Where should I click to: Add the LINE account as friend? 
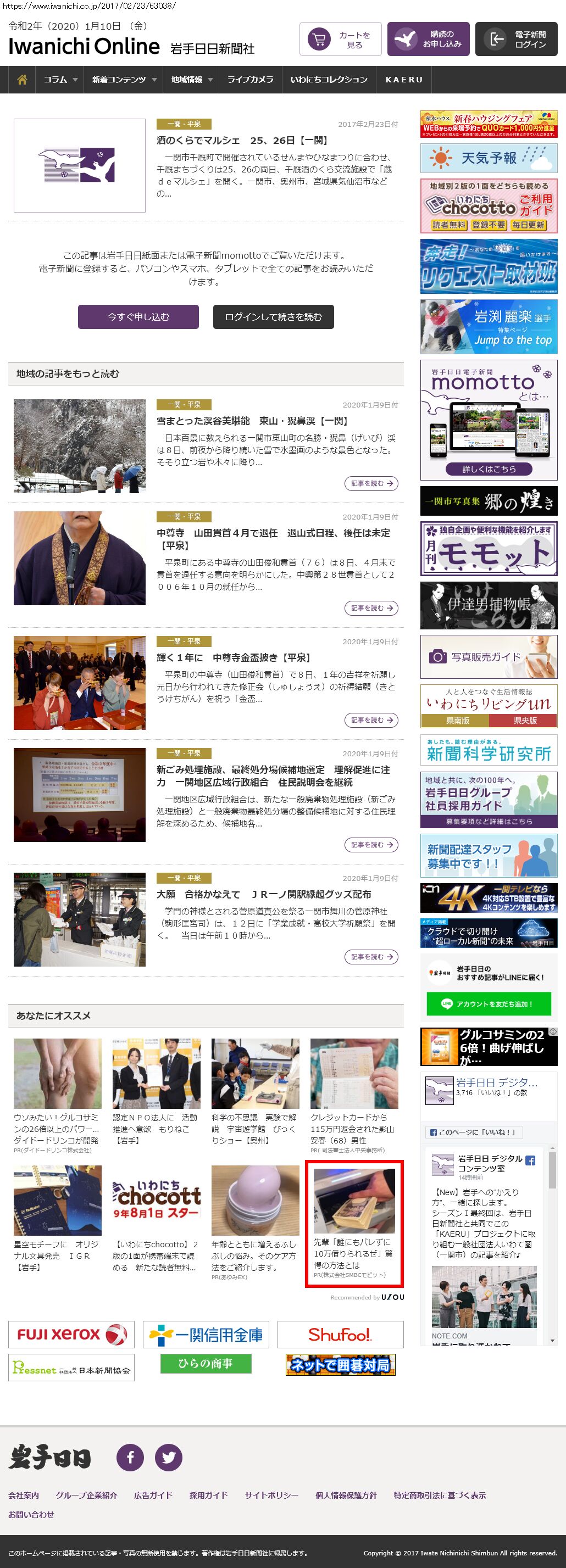point(489,1004)
